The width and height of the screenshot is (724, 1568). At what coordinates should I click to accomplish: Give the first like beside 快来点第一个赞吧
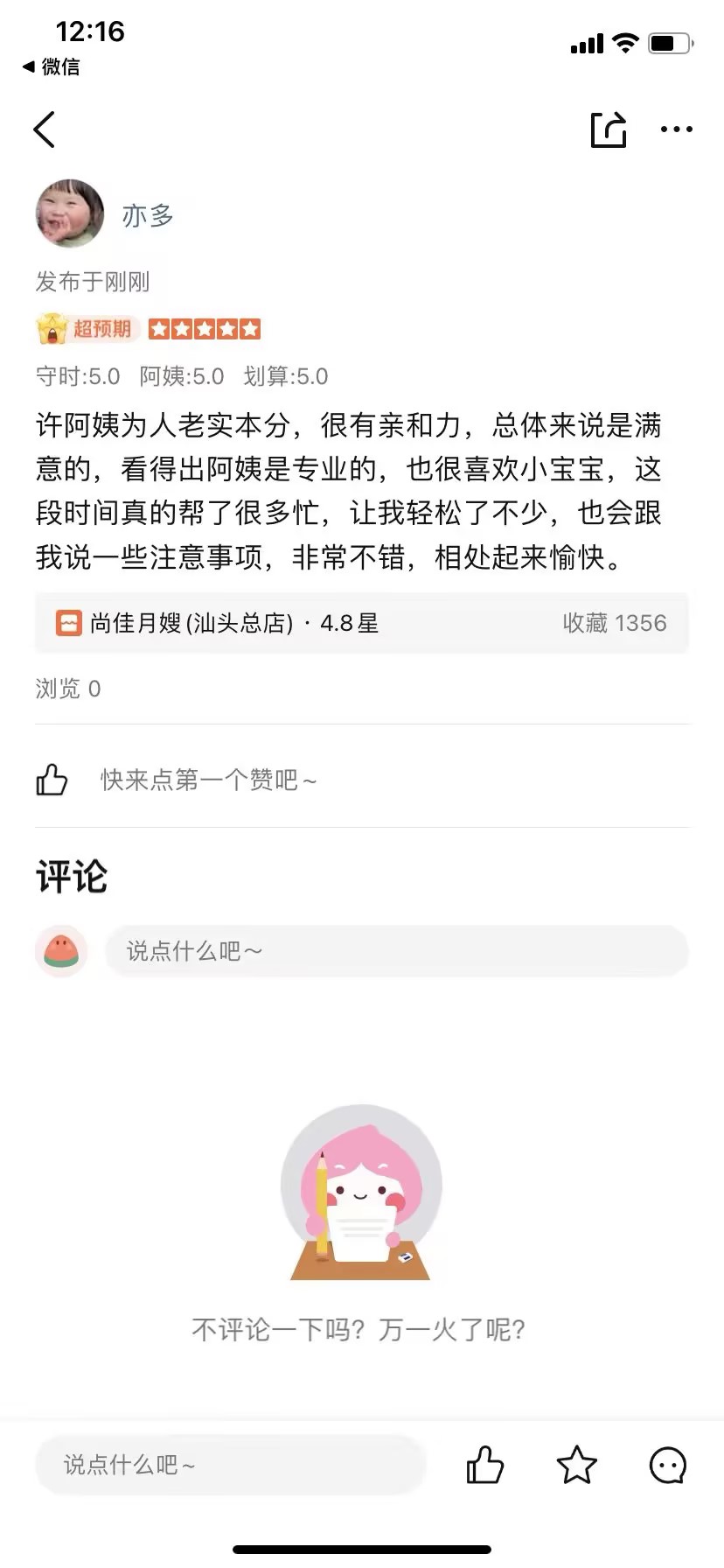click(x=52, y=779)
